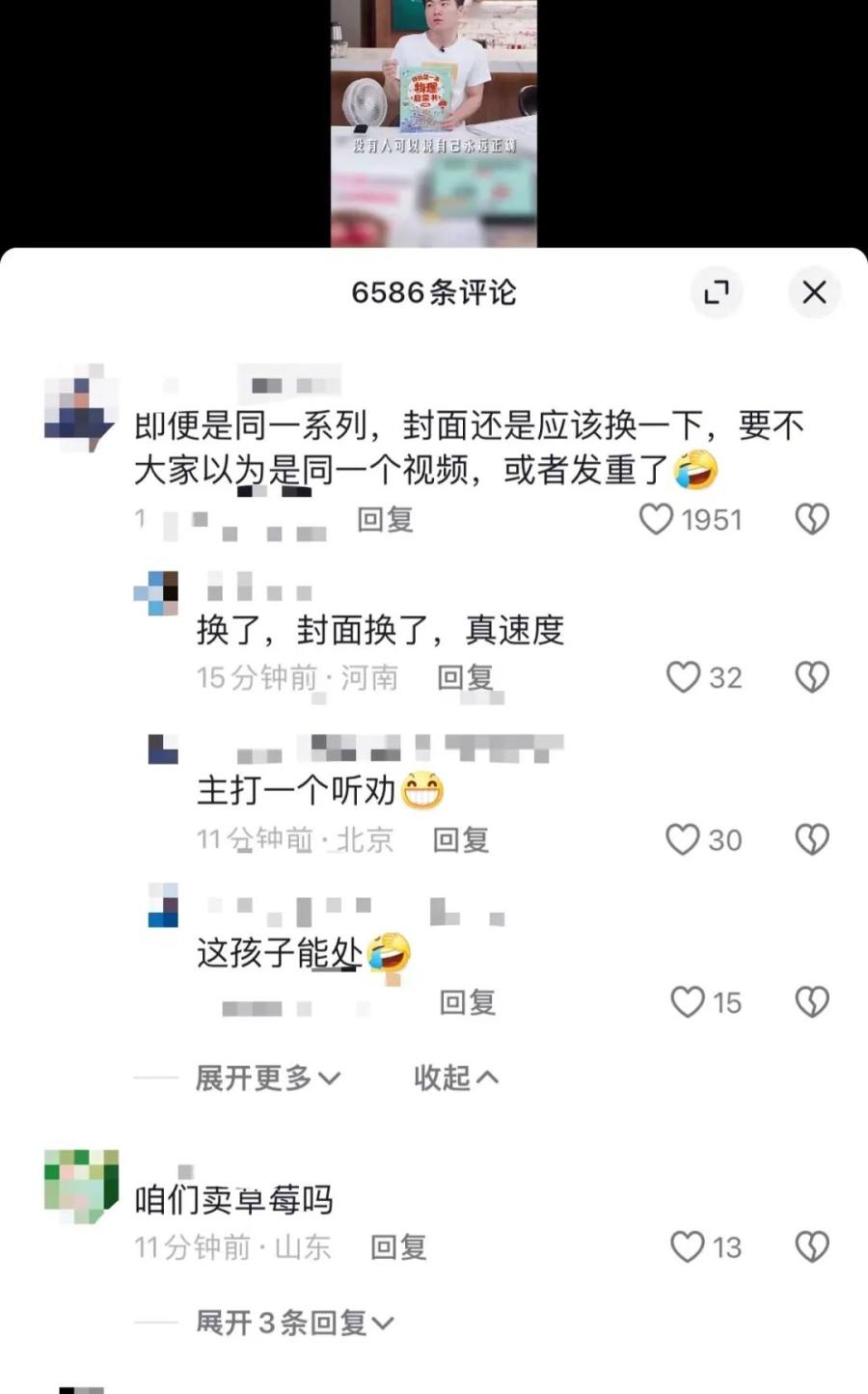
Task: Close the comments panel
Action: [x=814, y=291]
